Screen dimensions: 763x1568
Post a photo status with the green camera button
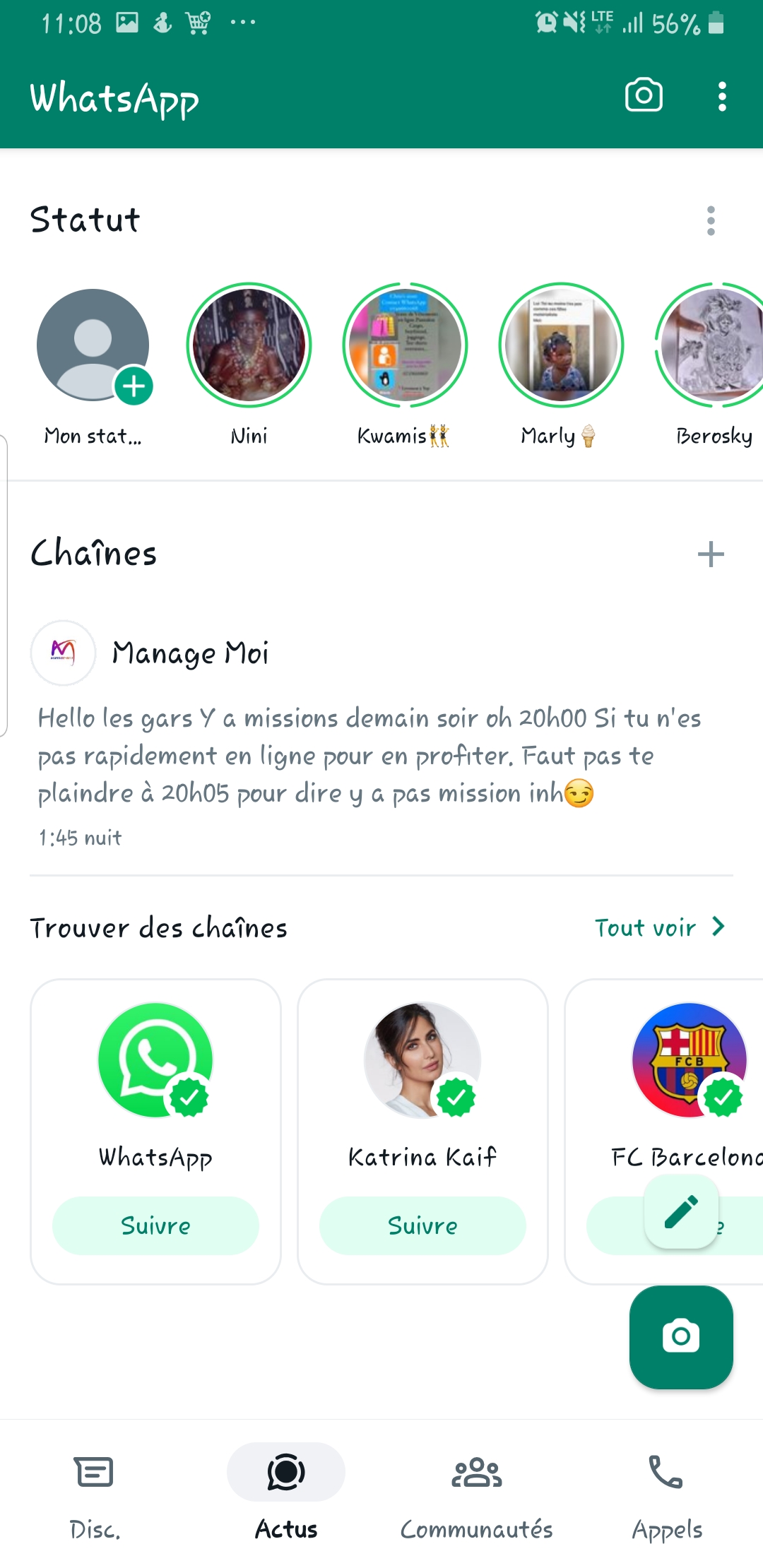tap(681, 1336)
